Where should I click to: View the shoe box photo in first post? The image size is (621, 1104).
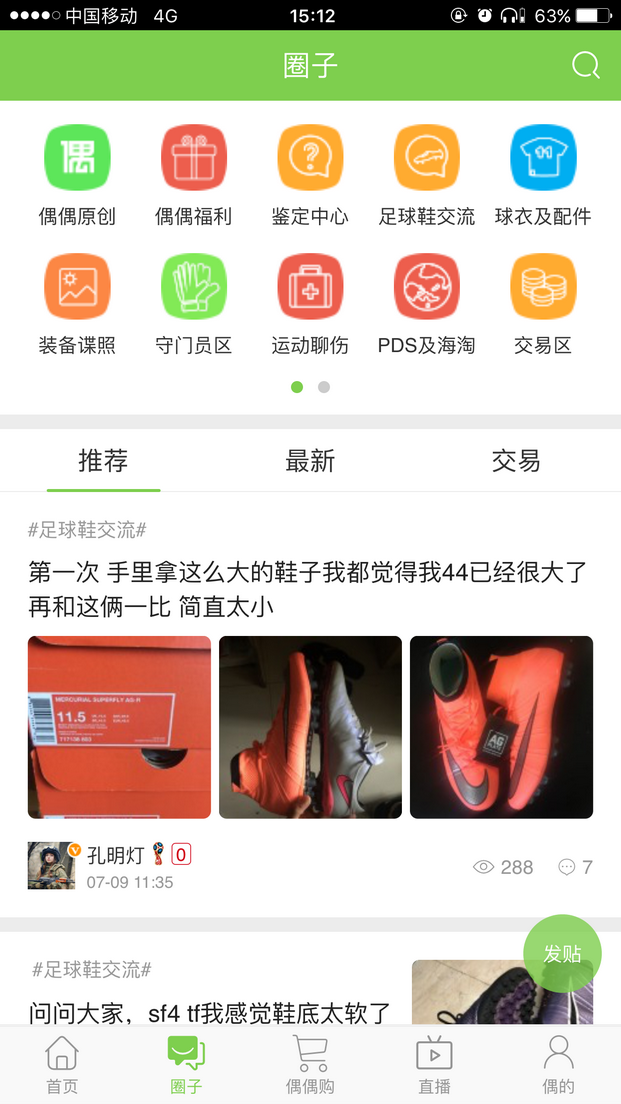point(119,727)
